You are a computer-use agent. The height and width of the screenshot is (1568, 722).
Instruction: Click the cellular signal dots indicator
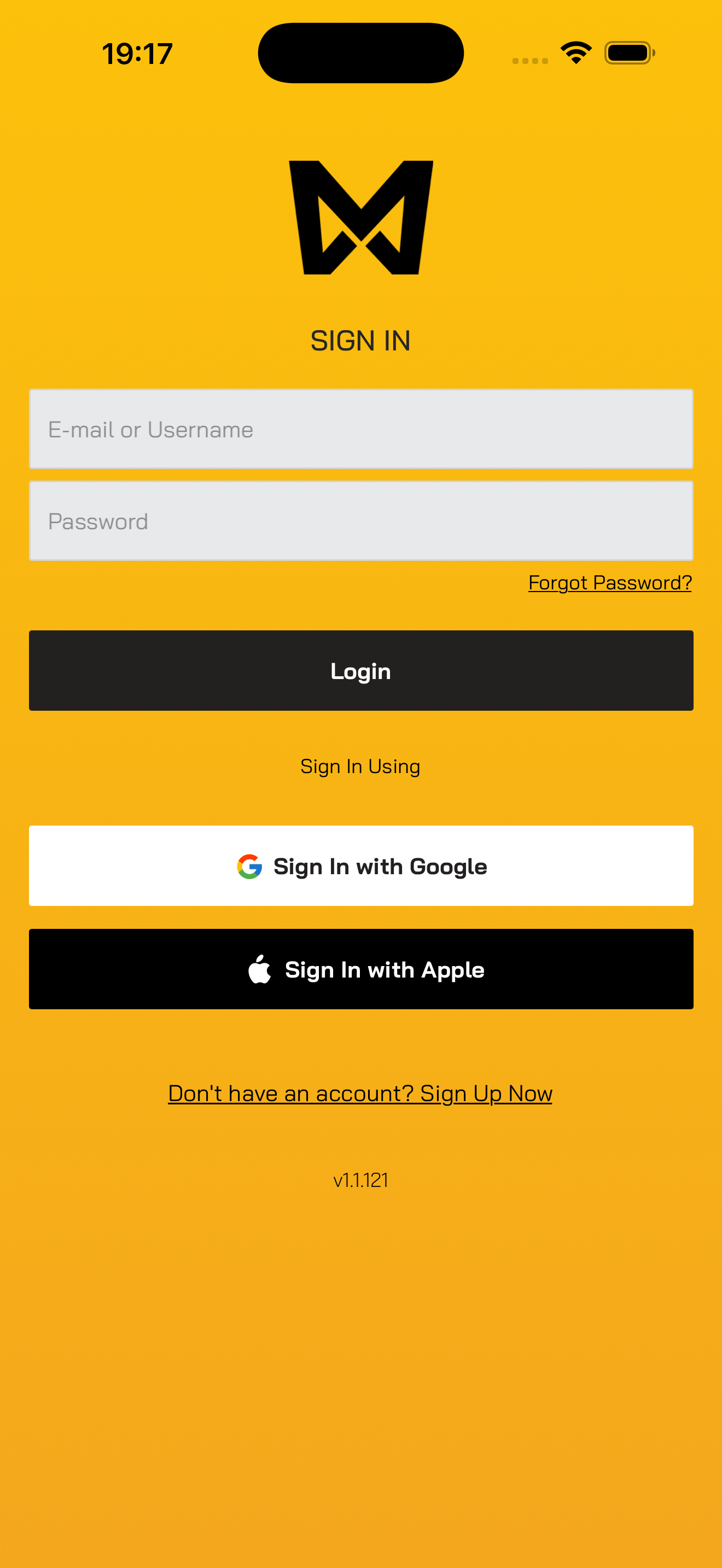tap(529, 60)
